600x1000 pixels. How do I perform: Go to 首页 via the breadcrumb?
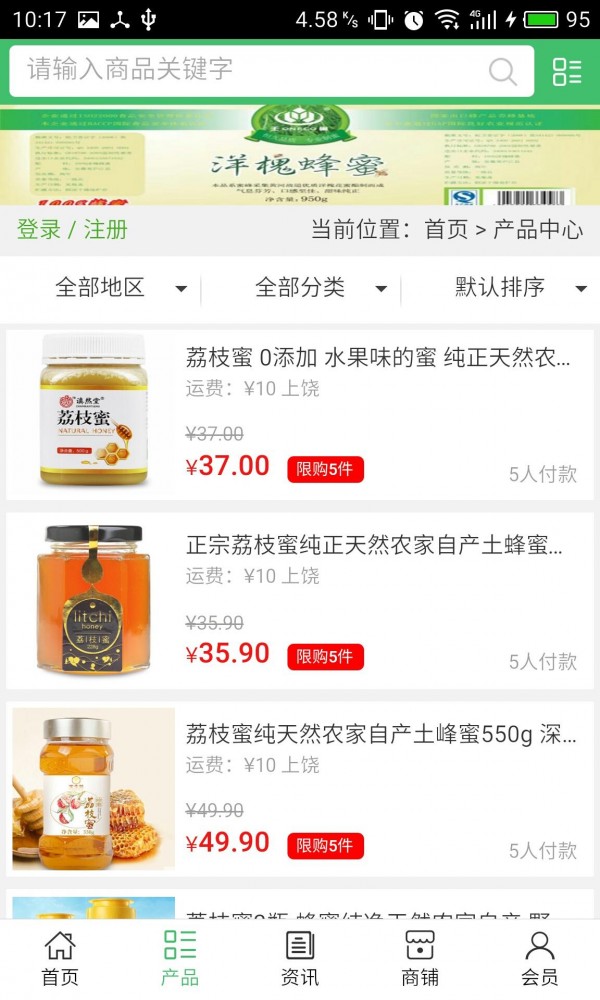tap(446, 229)
